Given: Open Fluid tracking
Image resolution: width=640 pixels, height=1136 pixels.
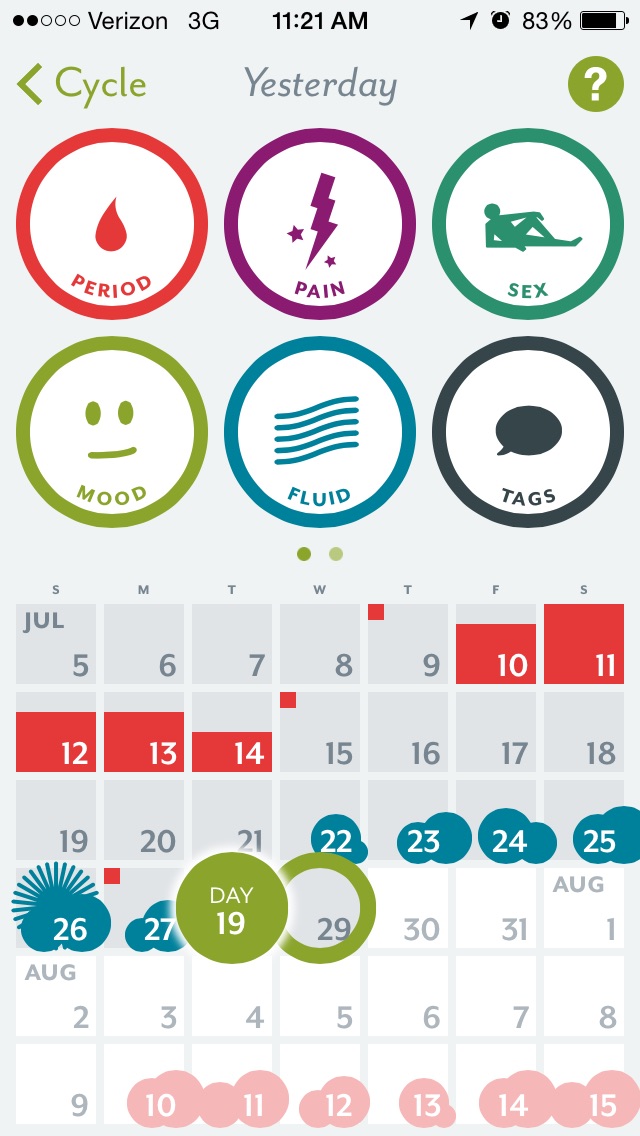Looking at the screenshot, I should pos(319,431).
